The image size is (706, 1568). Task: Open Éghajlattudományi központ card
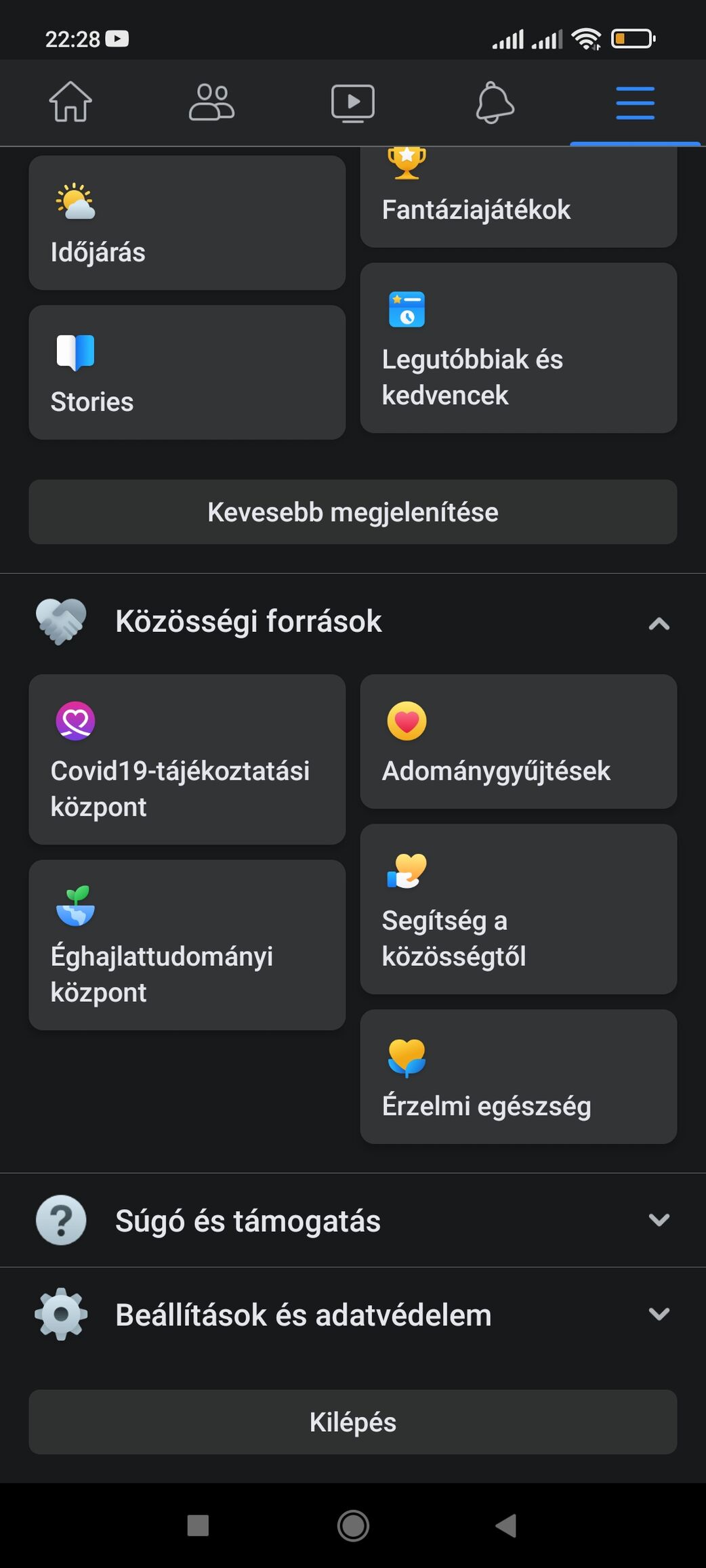click(x=187, y=945)
